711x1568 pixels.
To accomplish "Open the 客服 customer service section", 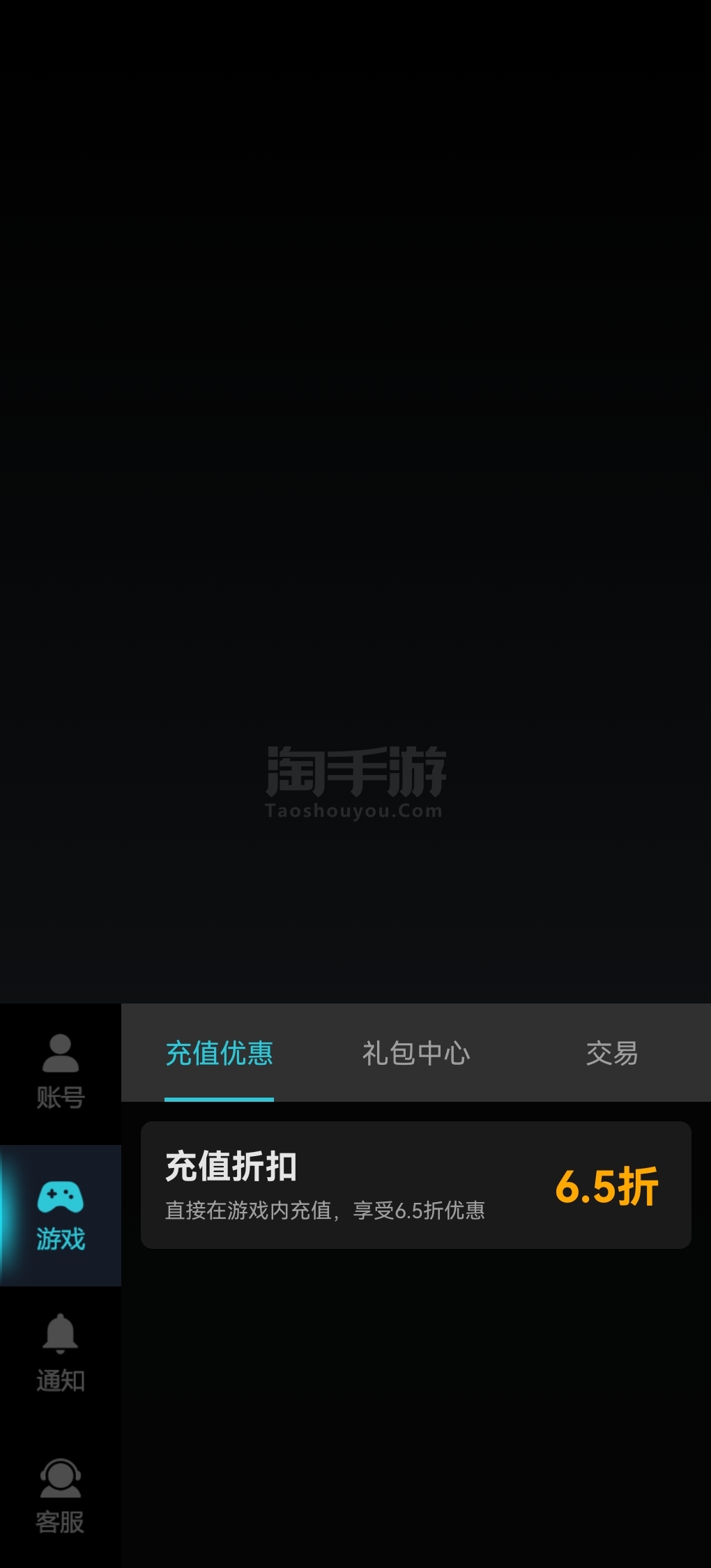I will (61, 1496).
